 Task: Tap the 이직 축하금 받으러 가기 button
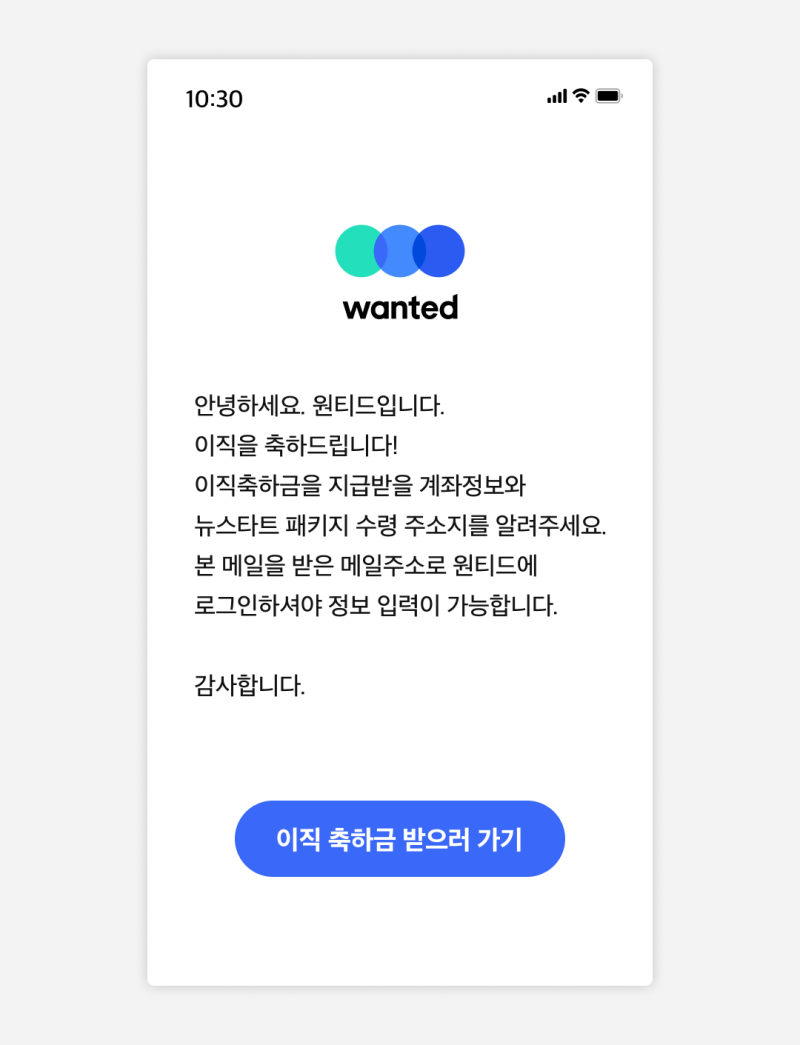(399, 838)
